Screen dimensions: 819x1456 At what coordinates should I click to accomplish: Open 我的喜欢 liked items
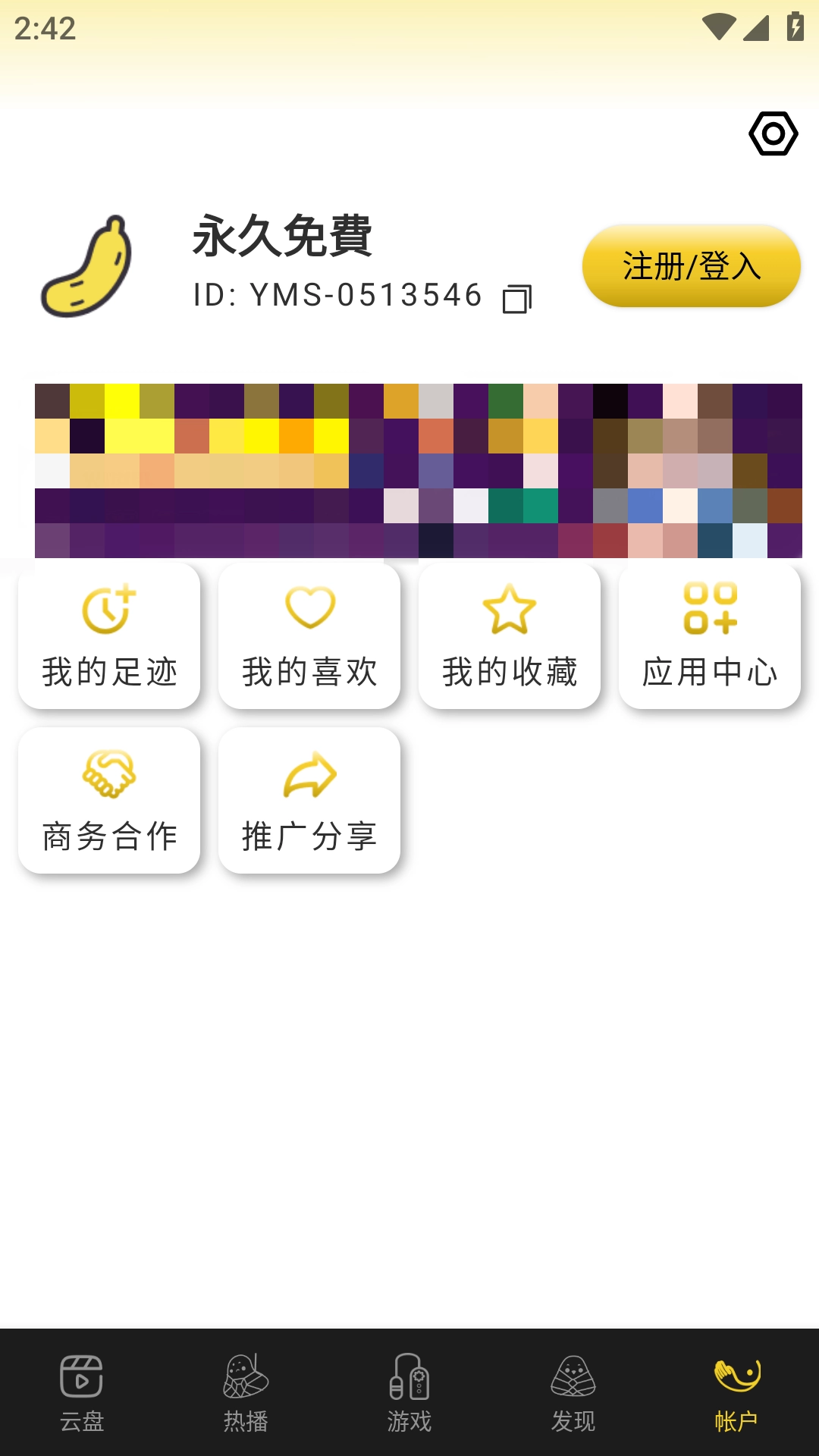click(309, 636)
